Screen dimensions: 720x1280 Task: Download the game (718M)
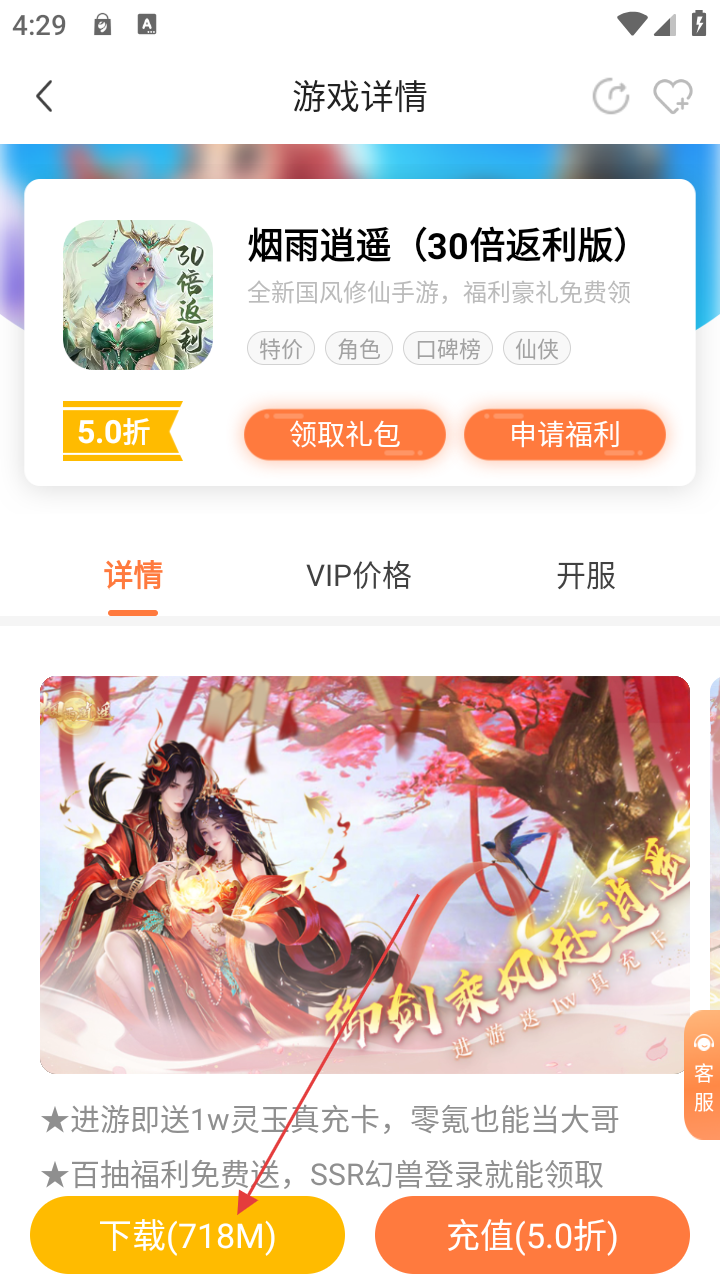pyautogui.click(x=187, y=1236)
